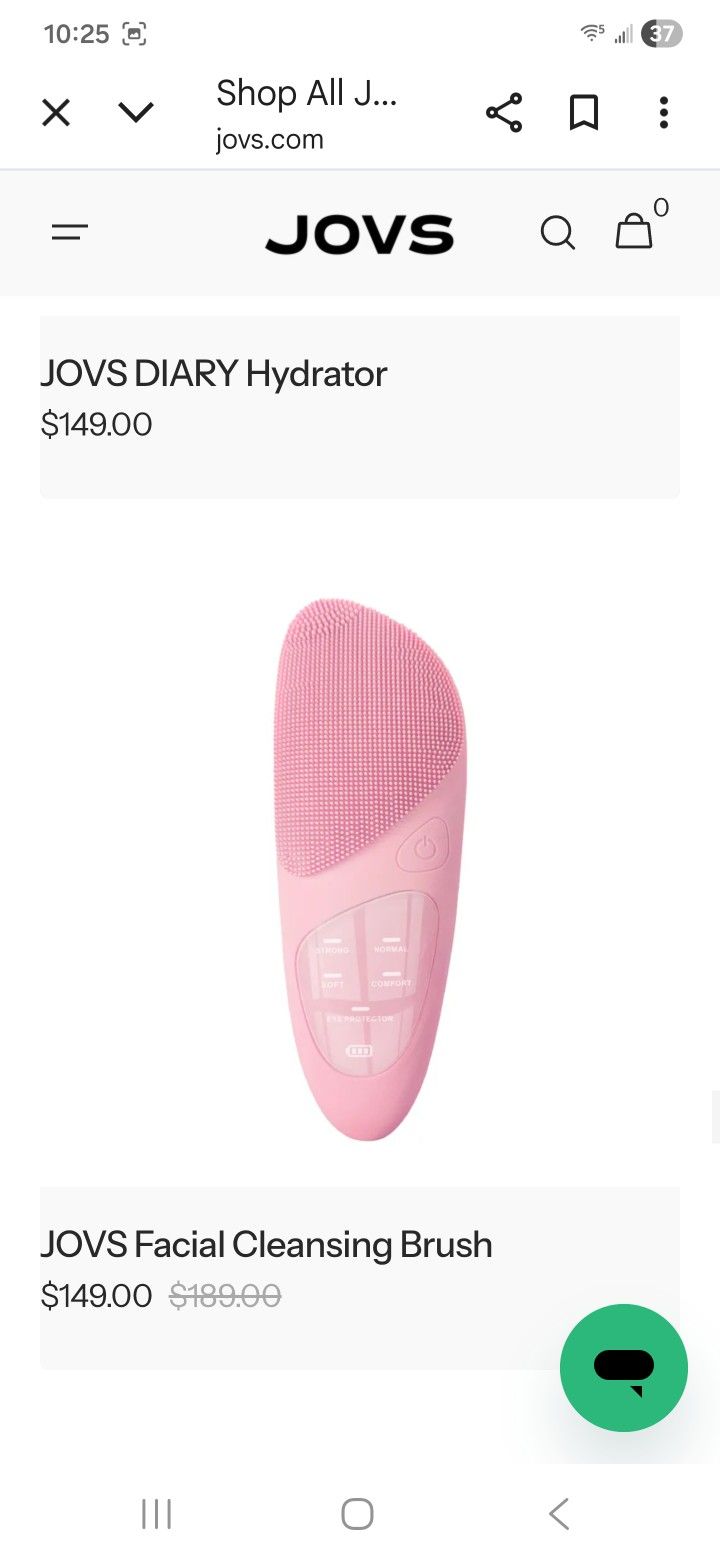Screen dimensions: 720x1560
Task: Tap the JOVS logo to go home
Action: 359,233
